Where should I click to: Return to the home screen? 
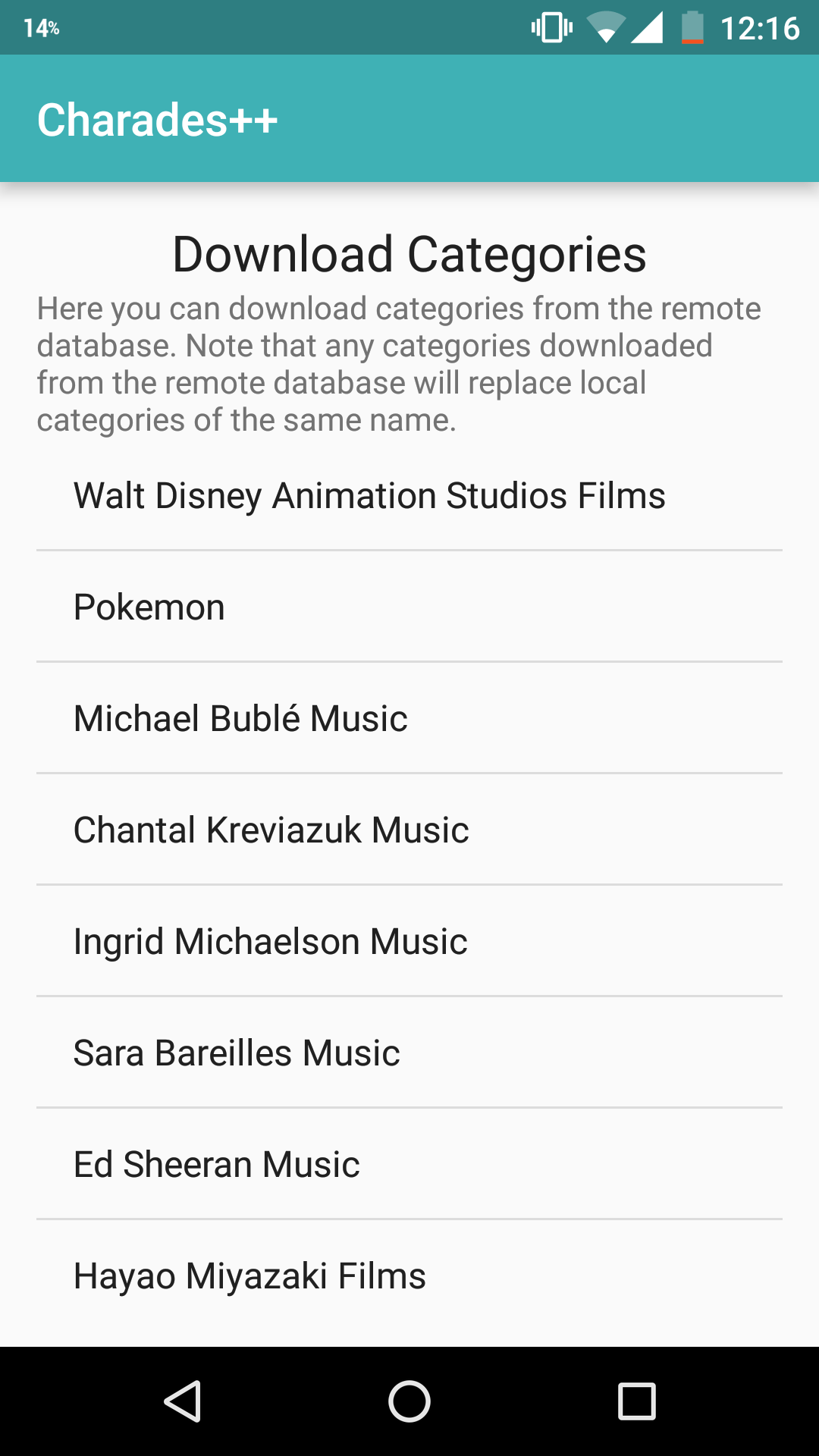[409, 1401]
